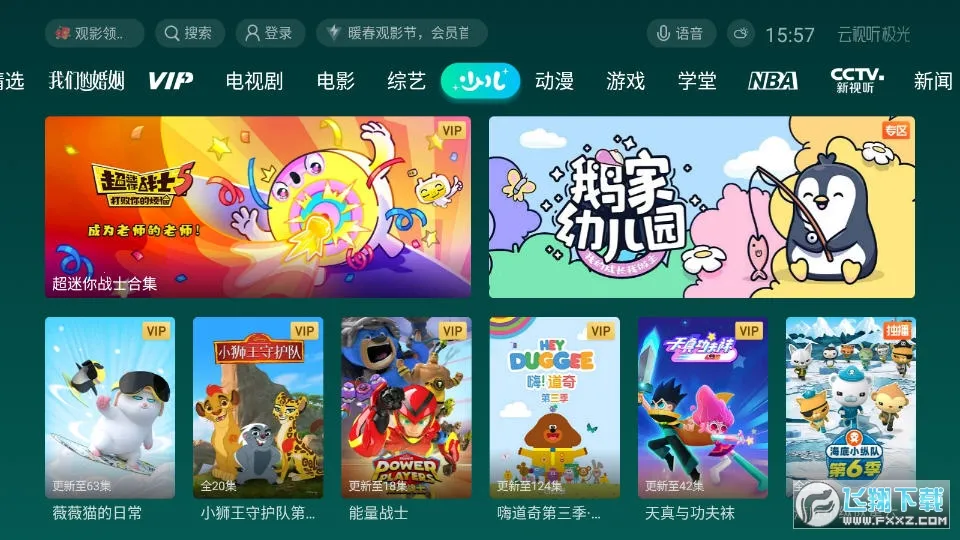Go to the 电视剧 tab
This screenshot has width=960, height=540.
coord(254,81)
